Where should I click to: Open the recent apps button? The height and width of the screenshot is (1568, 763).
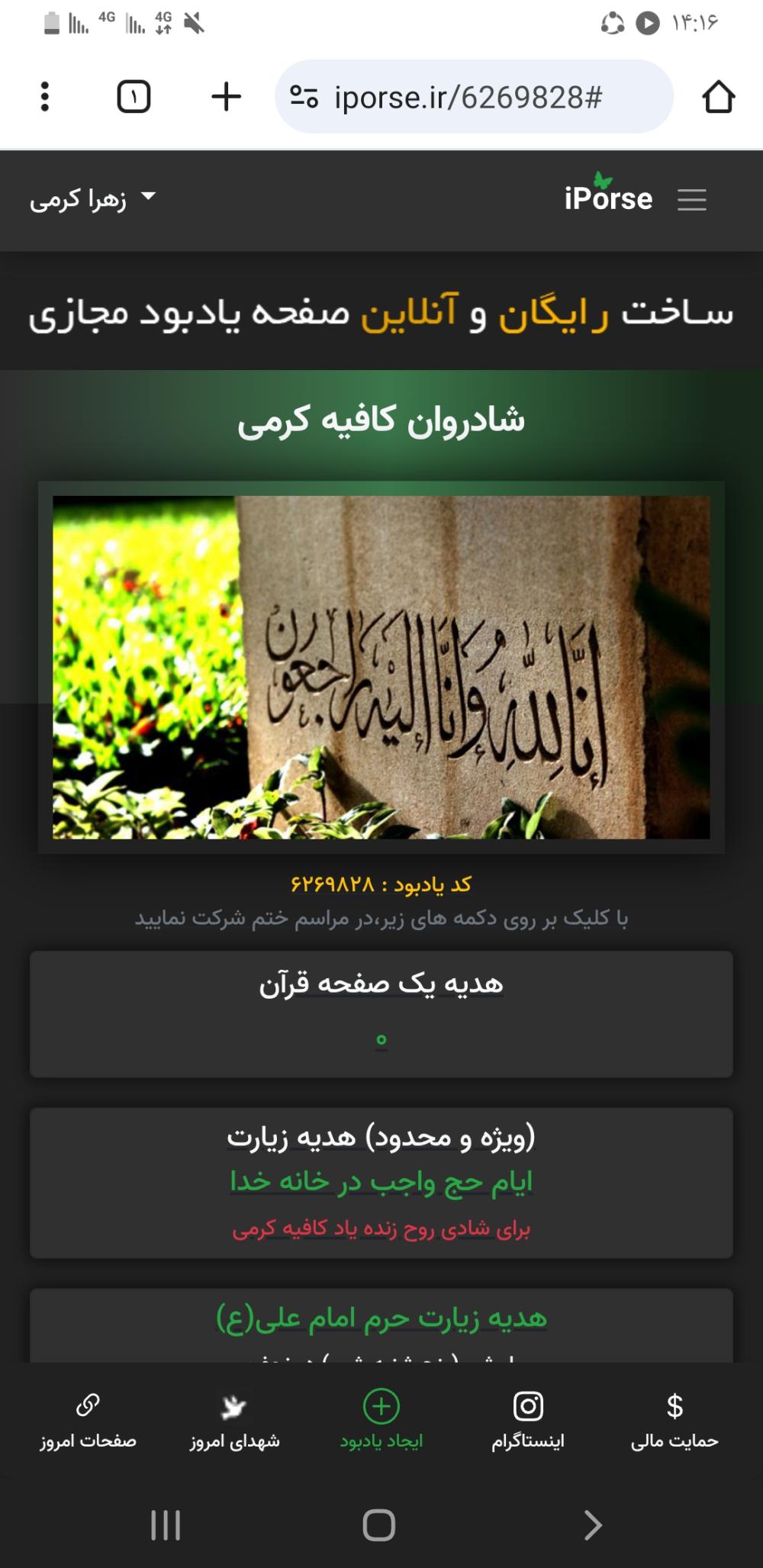(166, 1525)
